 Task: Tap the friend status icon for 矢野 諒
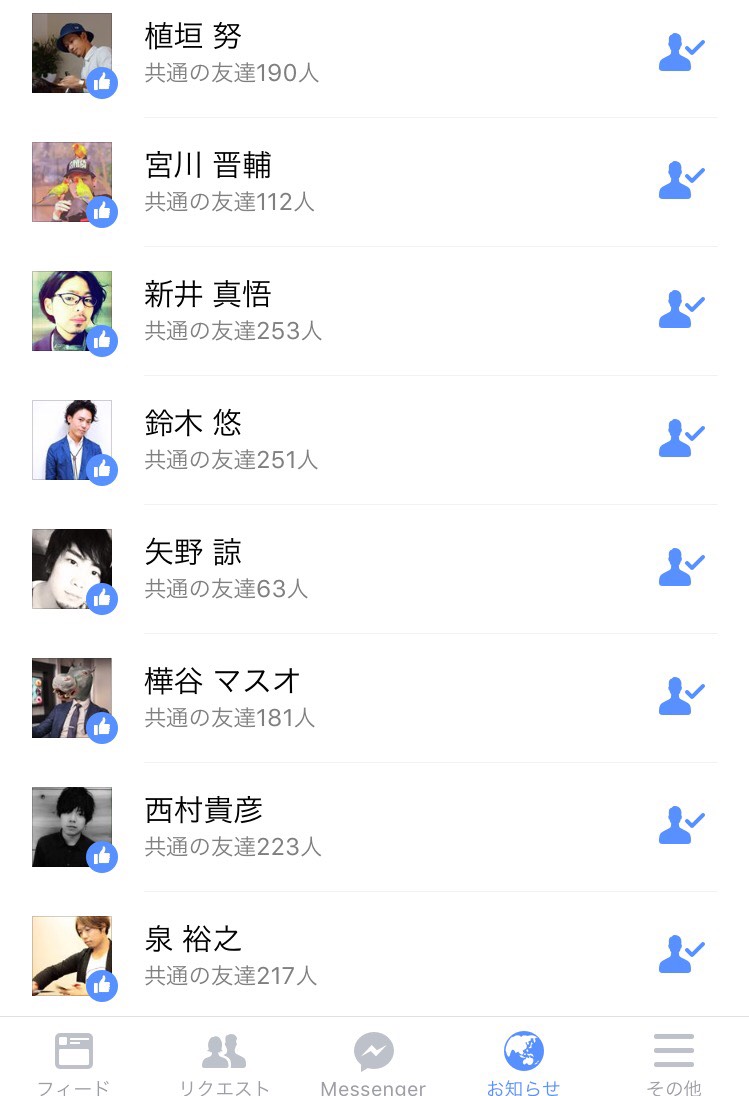click(682, 569)
